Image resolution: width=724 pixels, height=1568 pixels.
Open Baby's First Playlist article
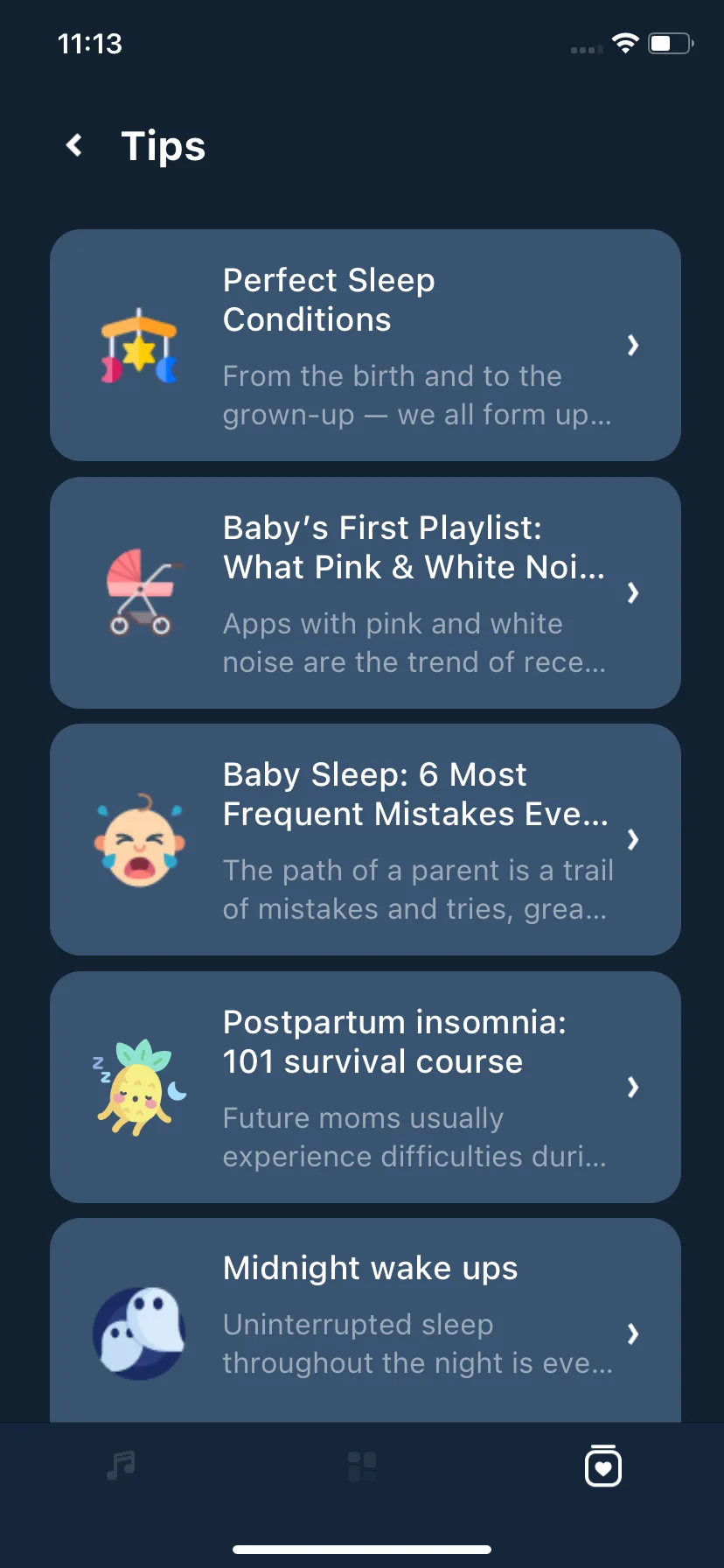365,592
